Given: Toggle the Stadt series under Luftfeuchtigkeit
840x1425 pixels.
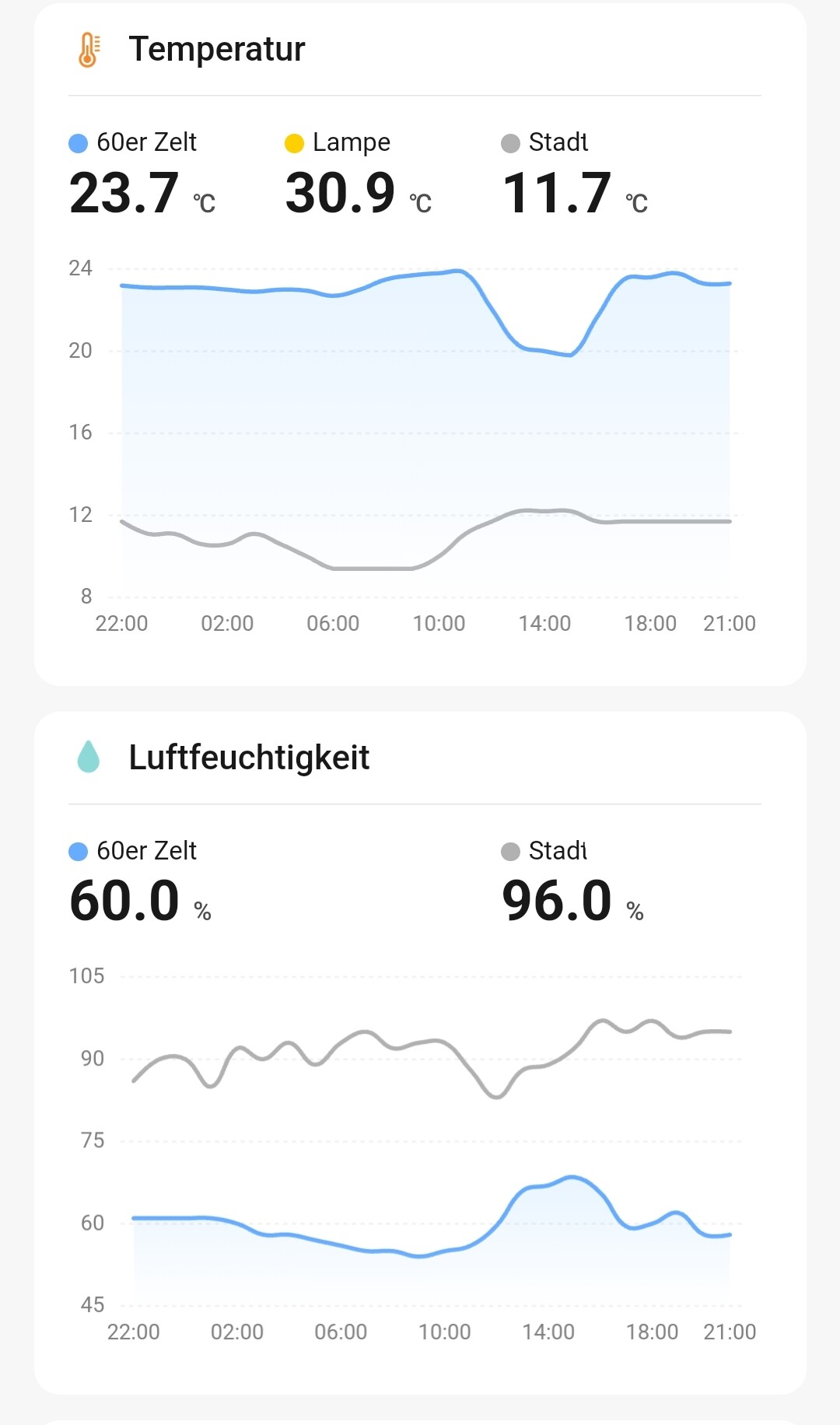Looking at the screenshot, I should (x=544, y=852).
